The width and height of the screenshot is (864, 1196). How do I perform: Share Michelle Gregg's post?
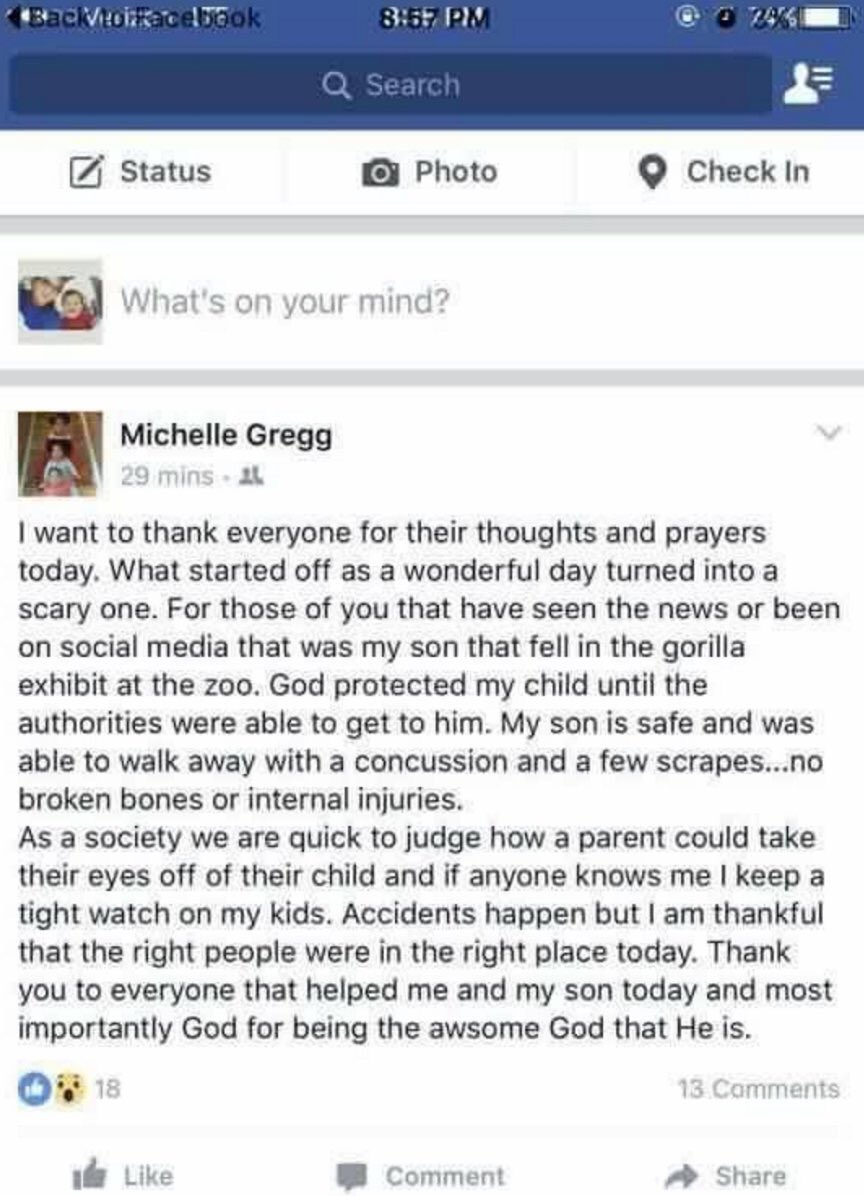(730, 1175)
